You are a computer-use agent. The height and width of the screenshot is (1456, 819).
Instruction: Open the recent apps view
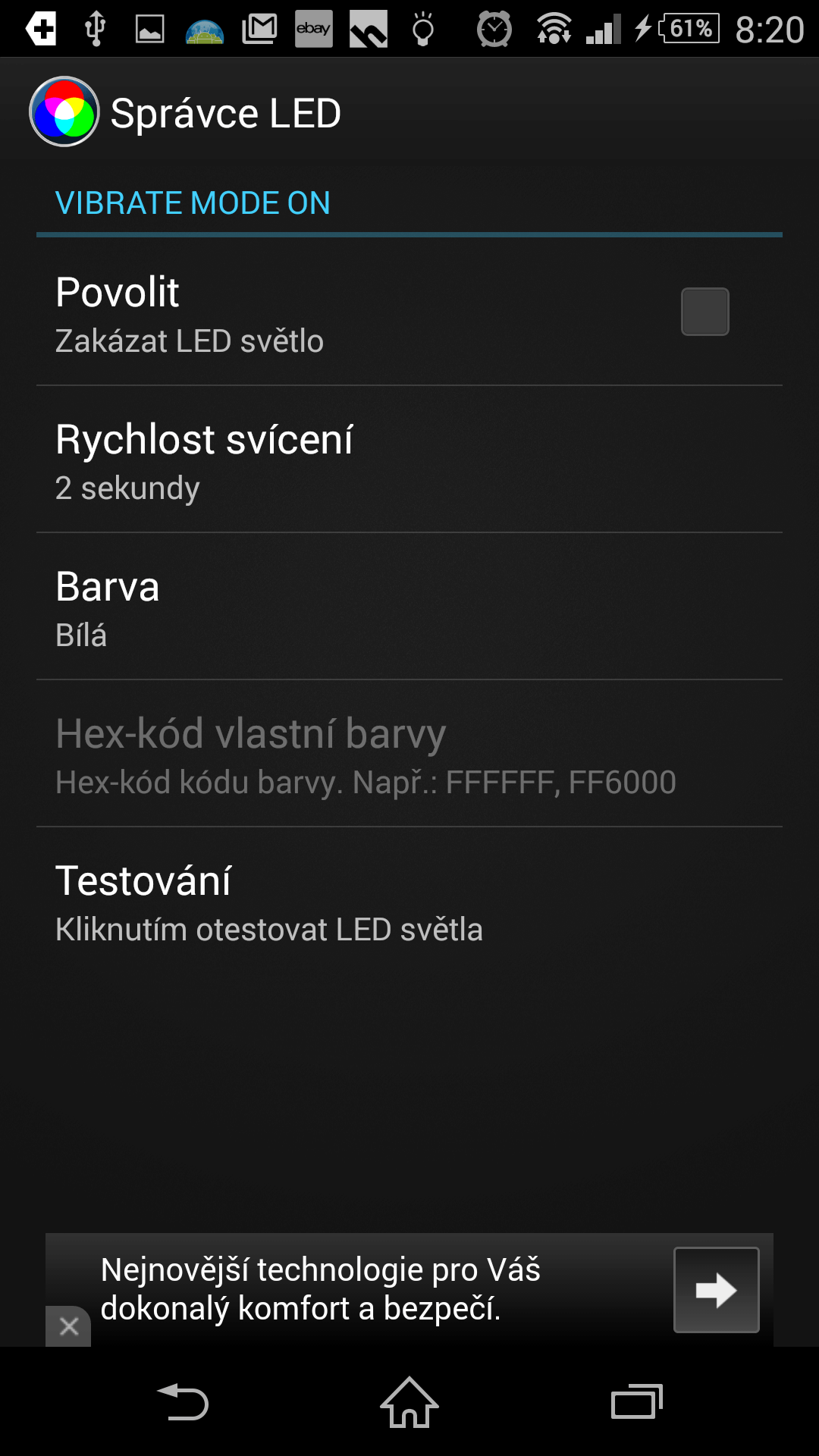click(x=637, y=1401)
